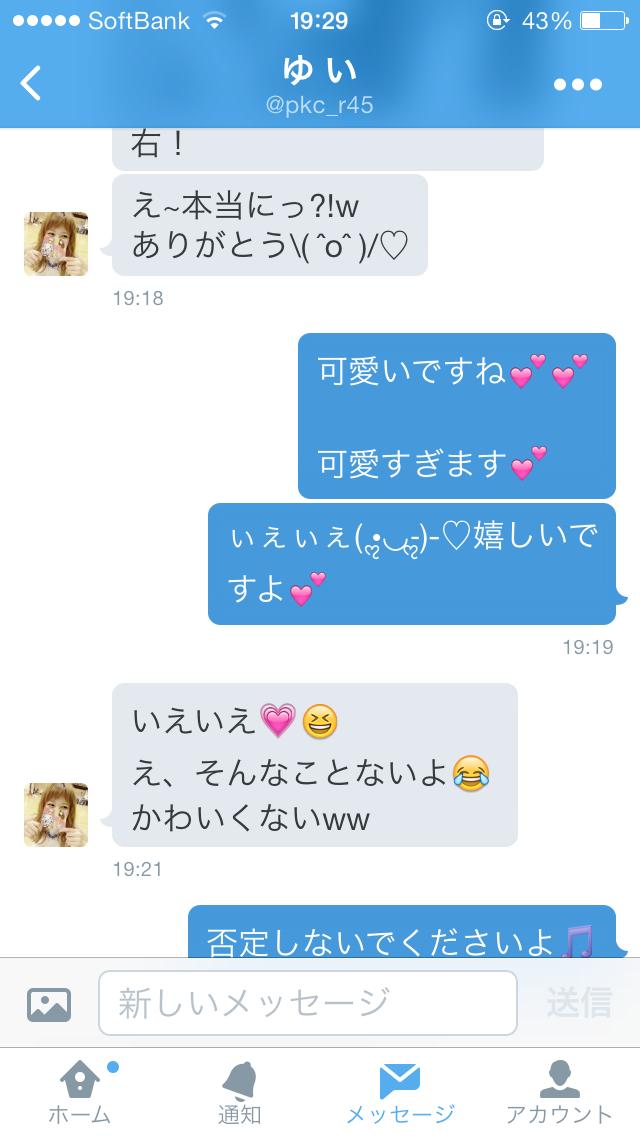Focus the 新しいメッセージ text field
This screenshot has width=640, height=1136.
[307, 1003]
